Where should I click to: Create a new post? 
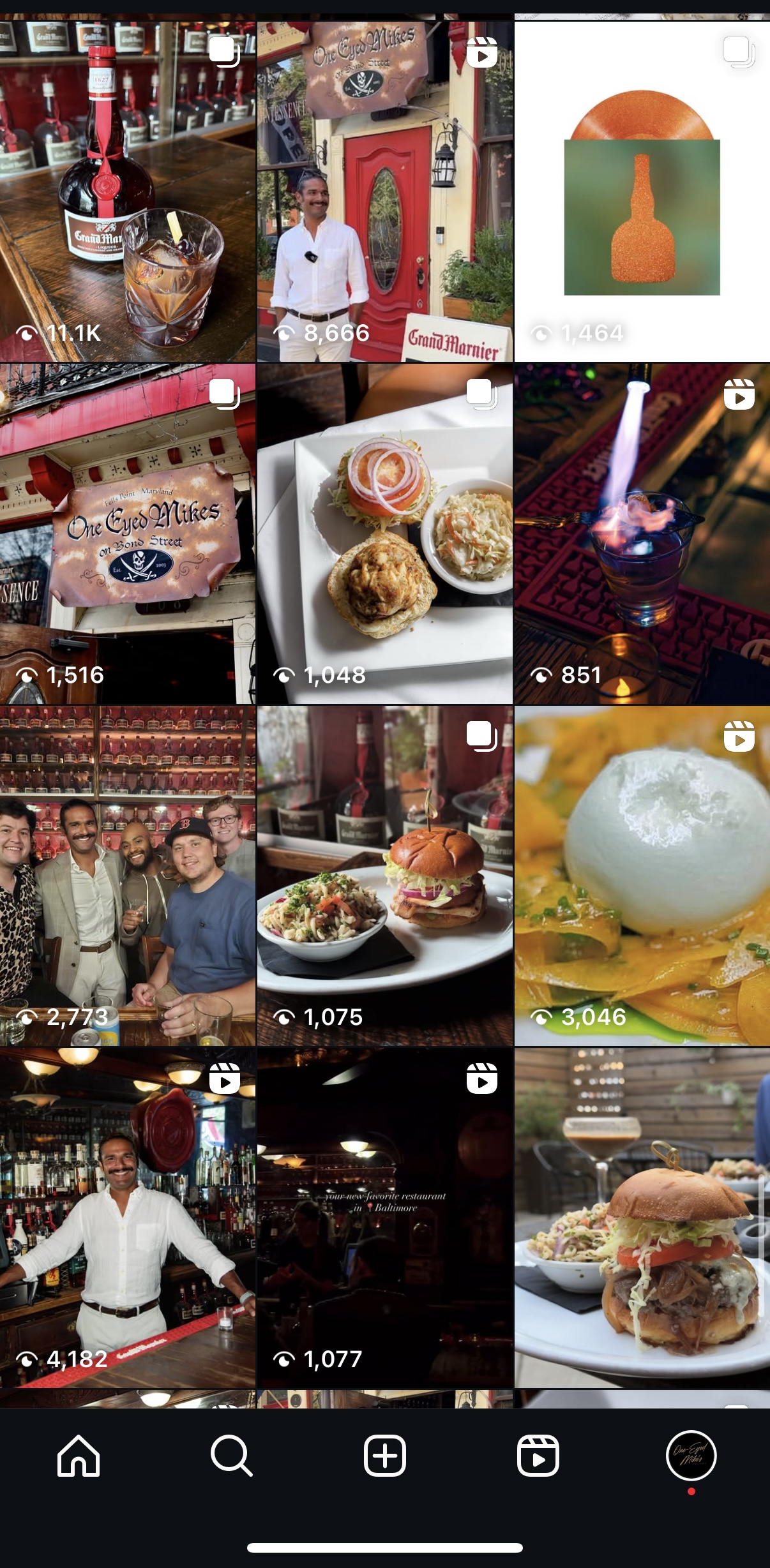[385, 1456]
